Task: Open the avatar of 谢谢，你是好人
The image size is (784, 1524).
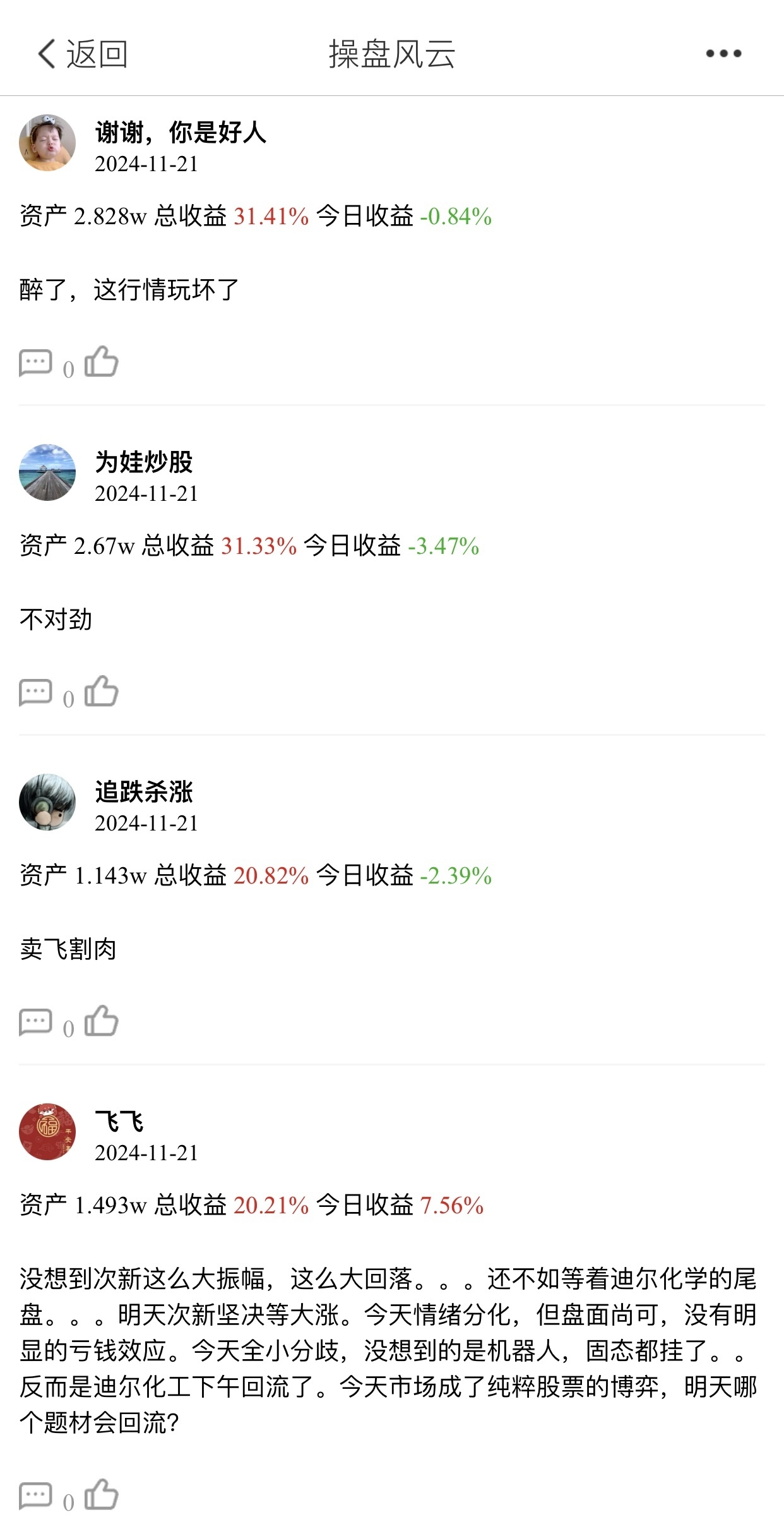Action: click(x=47, y=143)
